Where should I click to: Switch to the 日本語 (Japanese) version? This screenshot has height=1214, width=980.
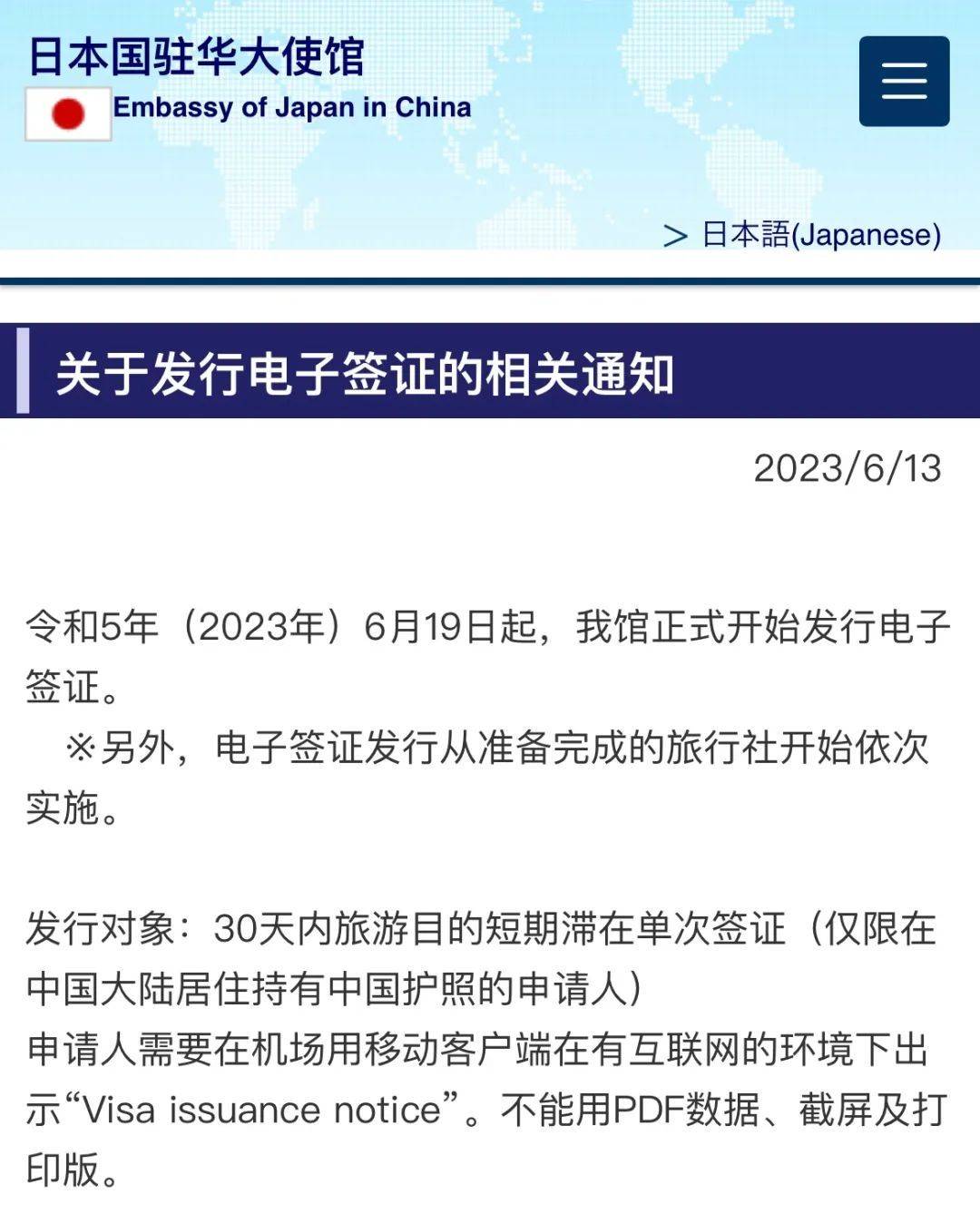820,235
